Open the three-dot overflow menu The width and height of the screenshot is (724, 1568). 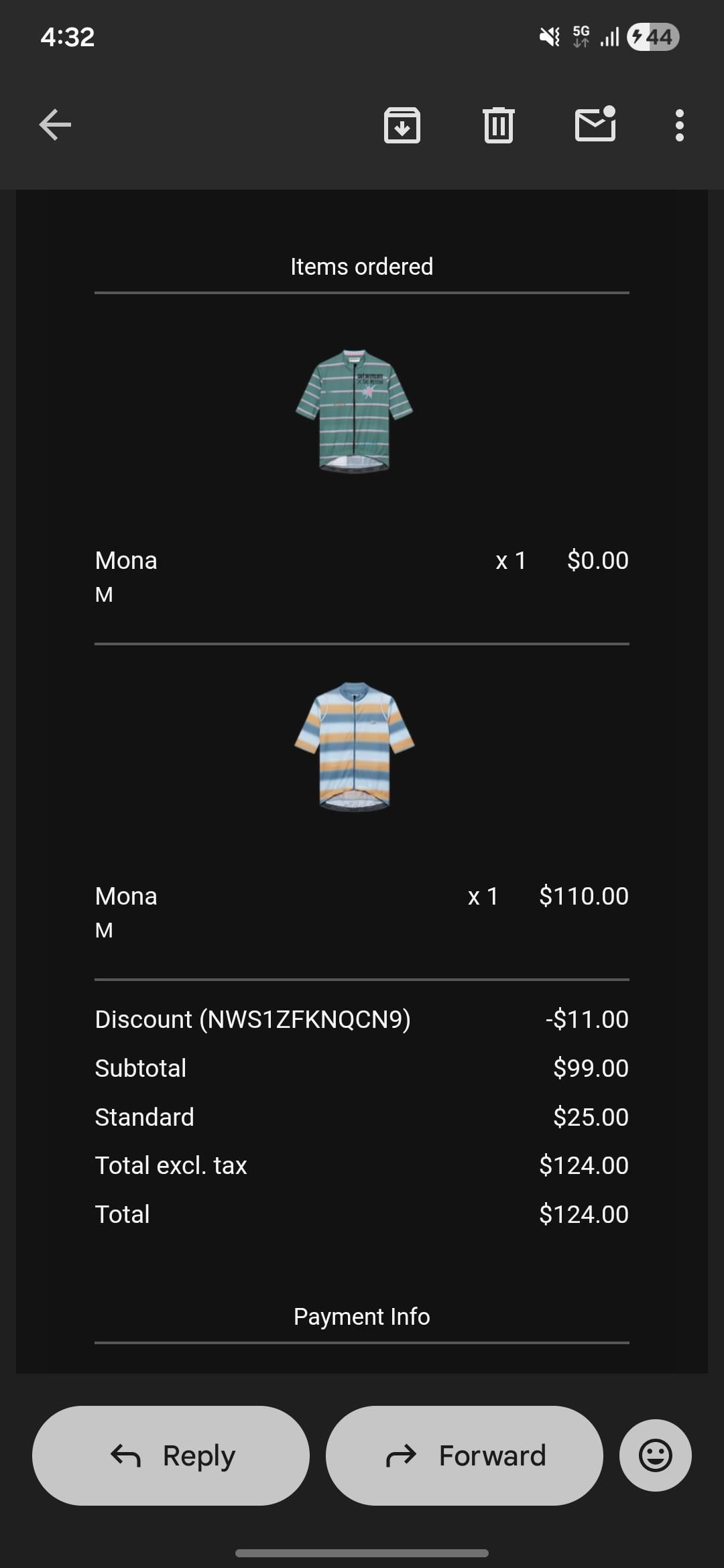coord(679,125)
